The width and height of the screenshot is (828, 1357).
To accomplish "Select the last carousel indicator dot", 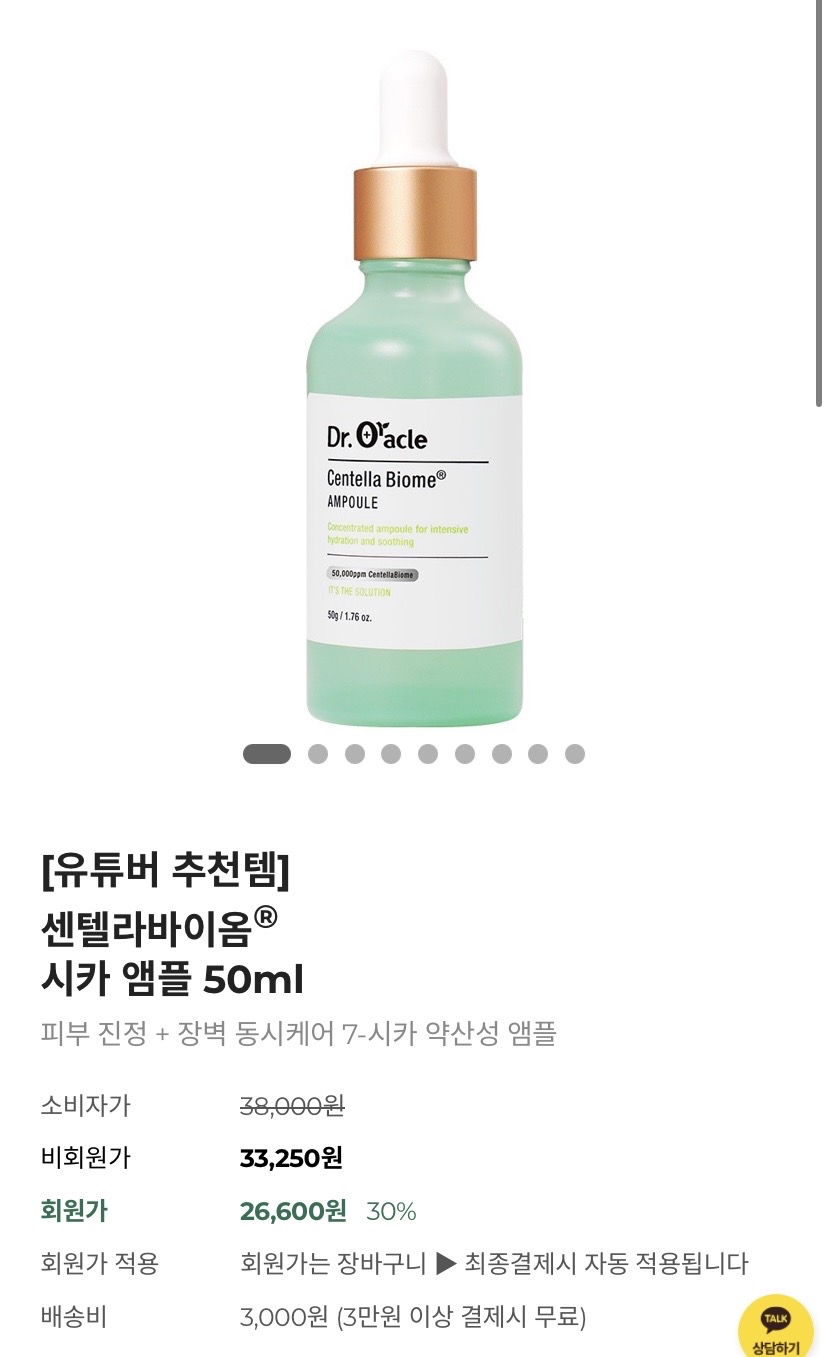I will pyautogui.click(x=572, y=753).
